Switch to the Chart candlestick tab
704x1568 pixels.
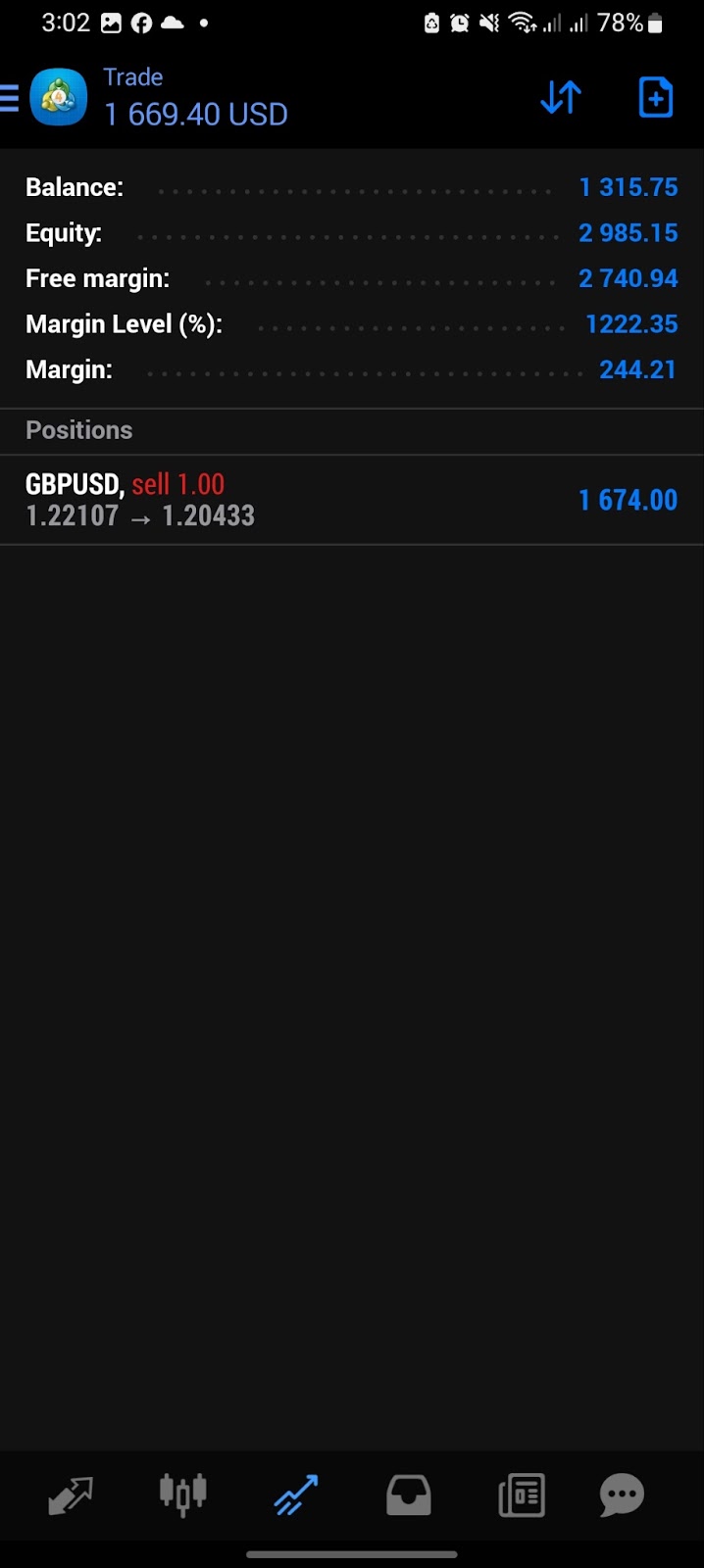[x=183, y=1494]
